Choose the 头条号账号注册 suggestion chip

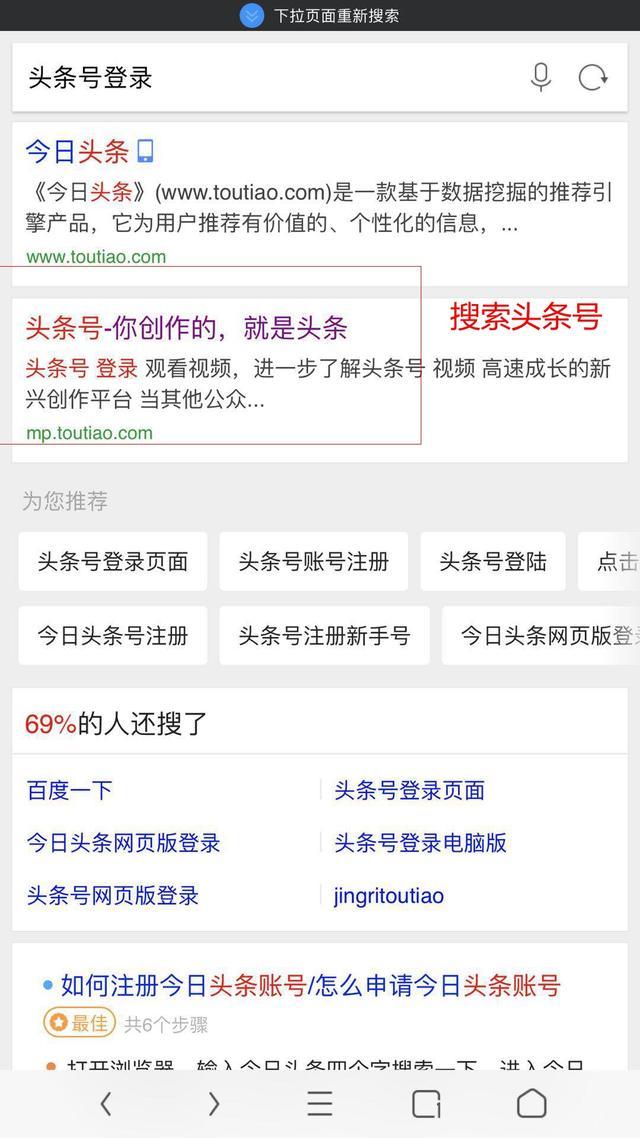[313, 562]
